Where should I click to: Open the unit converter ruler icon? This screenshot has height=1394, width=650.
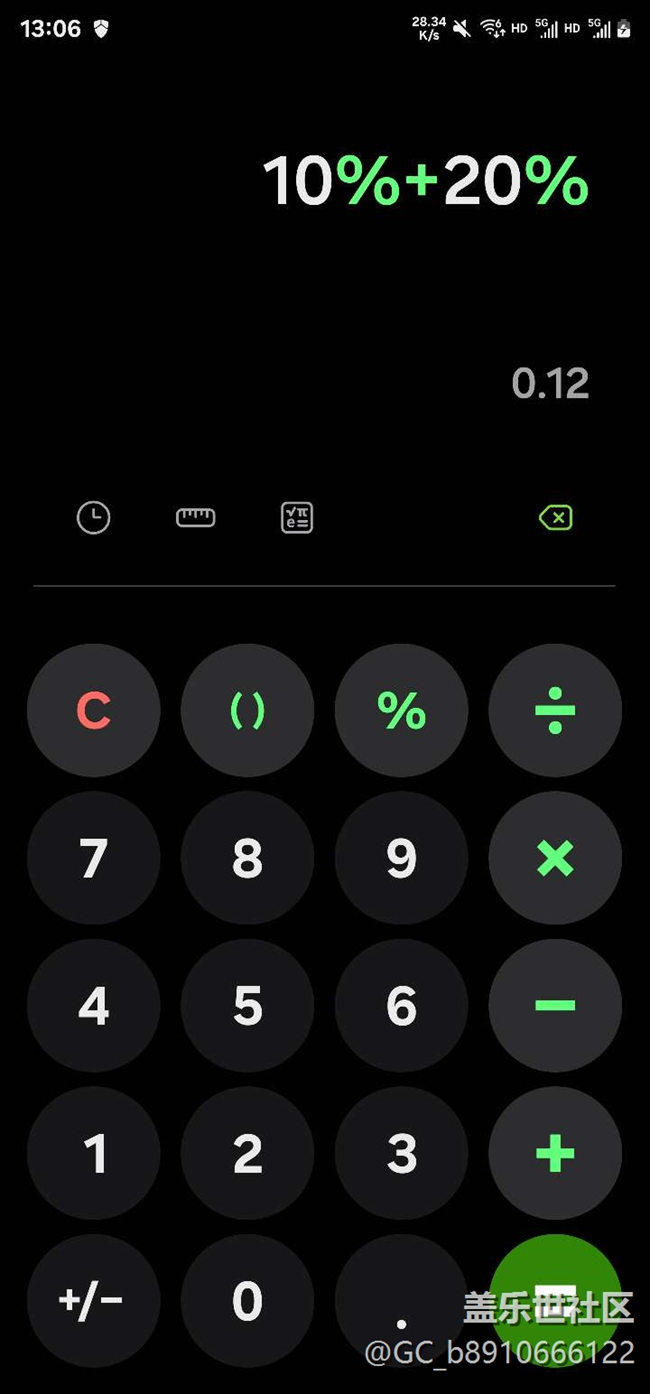point(196,518)
